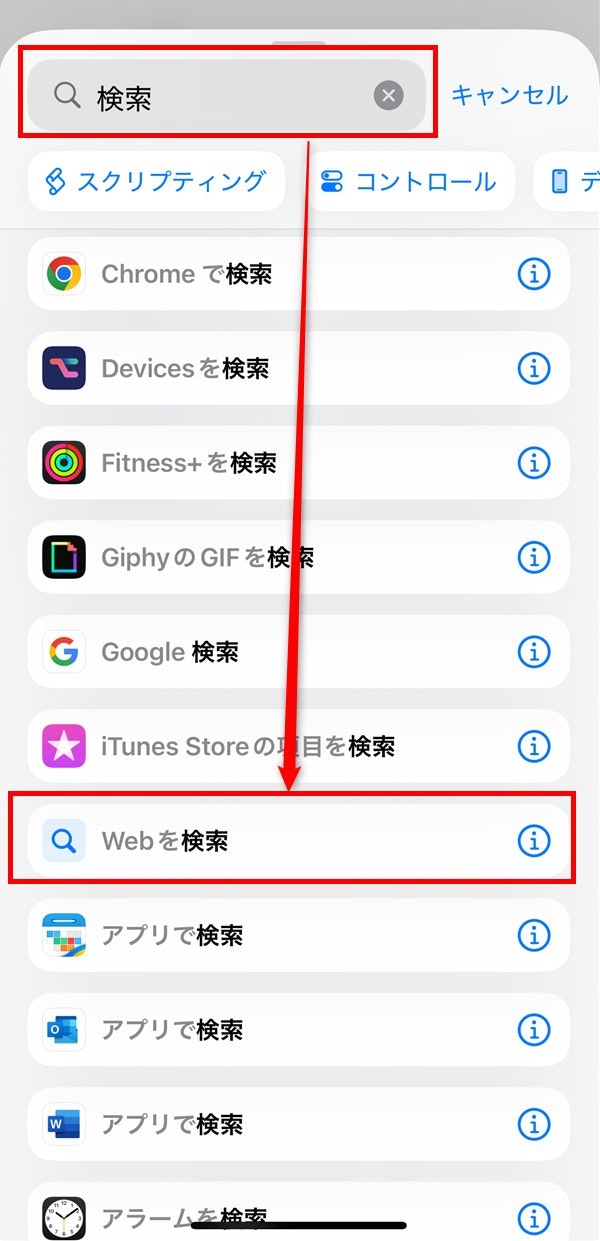Open info for iTunes Storeの項目を検索
The height and width of the screenshot is (1241, 600).
pos(534,746)
